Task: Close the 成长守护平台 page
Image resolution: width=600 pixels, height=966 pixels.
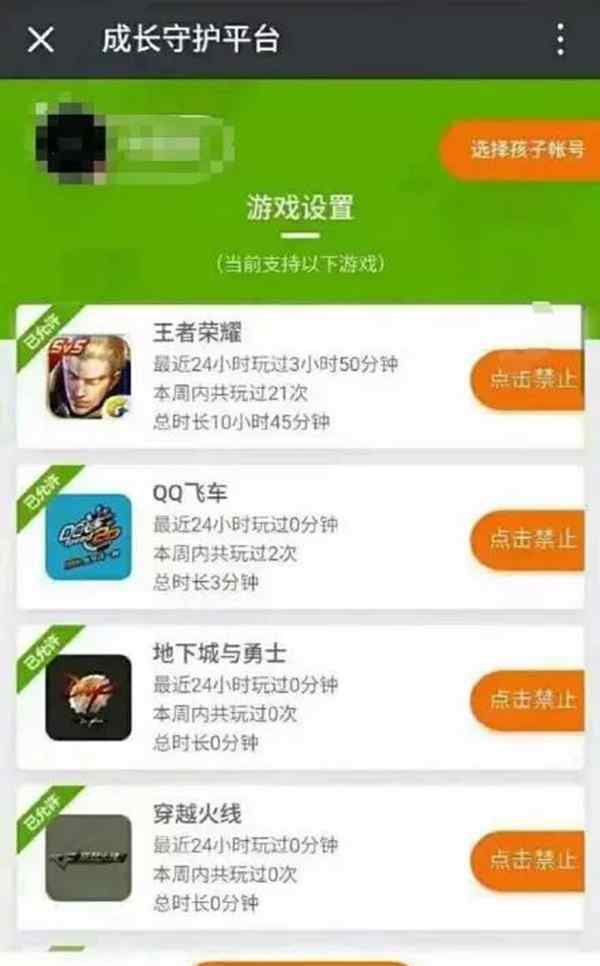Action: [x=41, y=39]
